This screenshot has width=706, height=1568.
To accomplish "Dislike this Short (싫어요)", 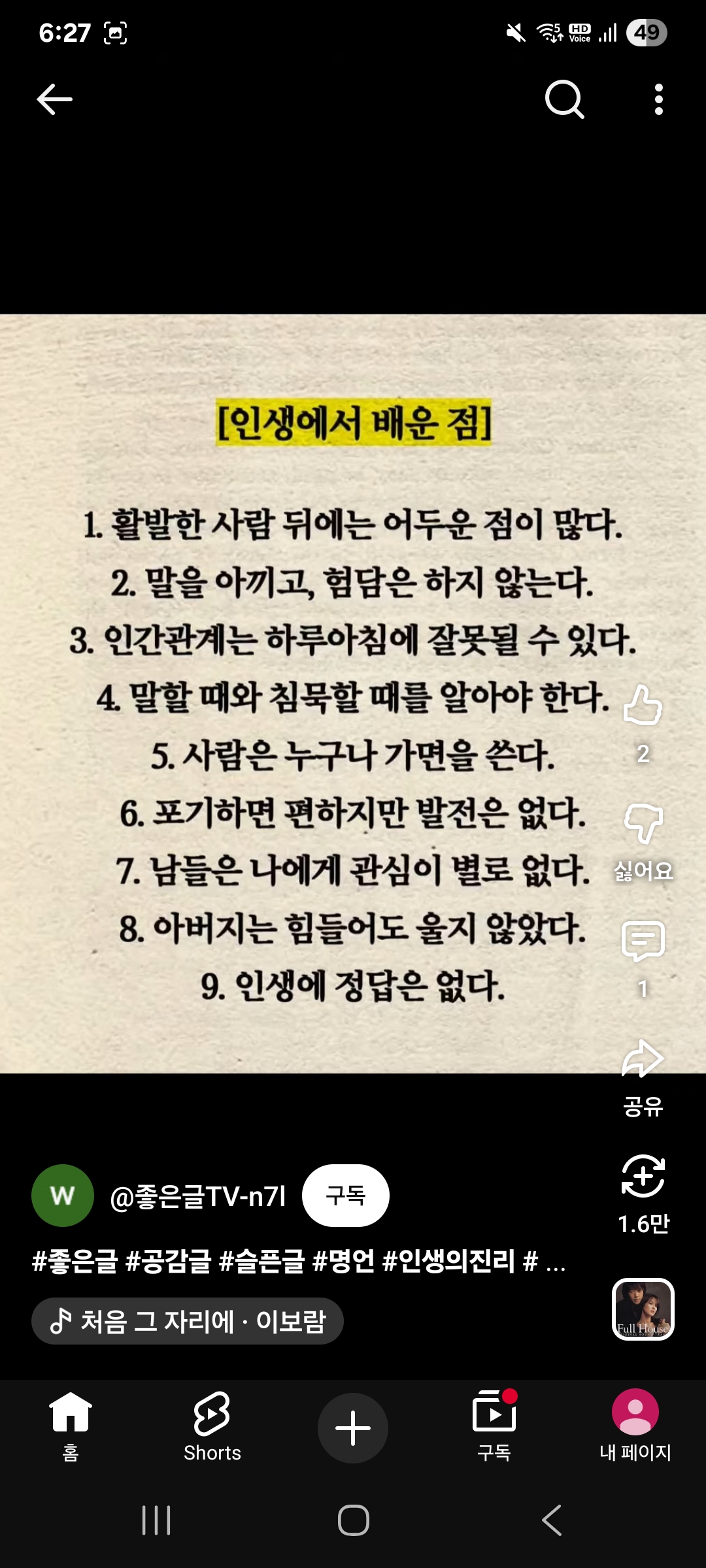I will [x=643, y=825].
